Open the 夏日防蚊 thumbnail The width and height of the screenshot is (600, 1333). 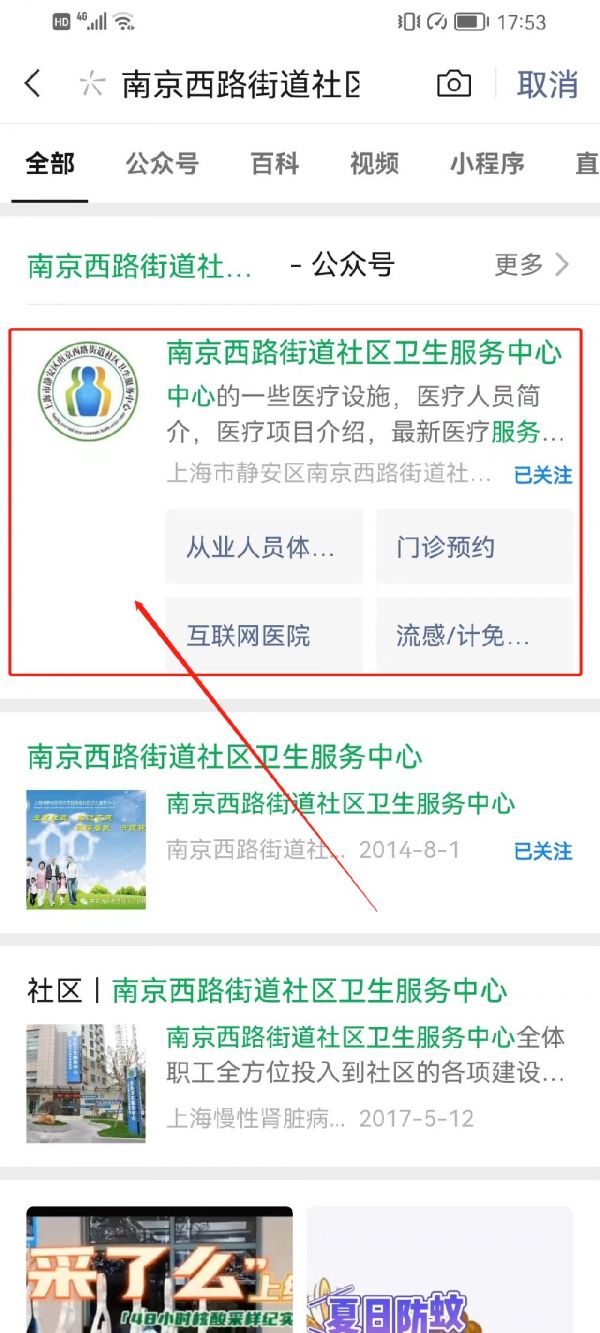[x=439, y=1269]
